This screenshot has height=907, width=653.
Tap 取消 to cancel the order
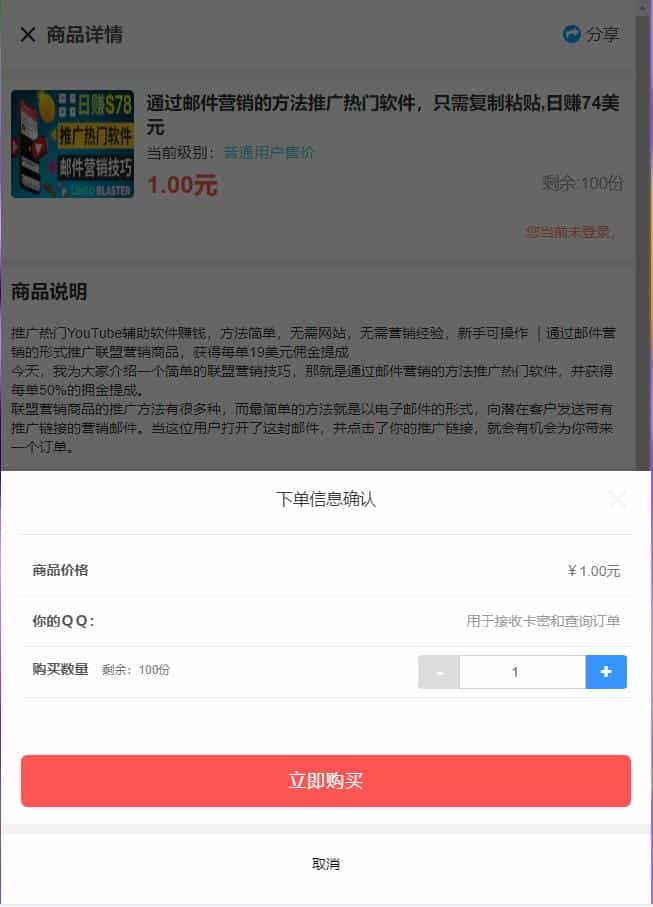326,864
